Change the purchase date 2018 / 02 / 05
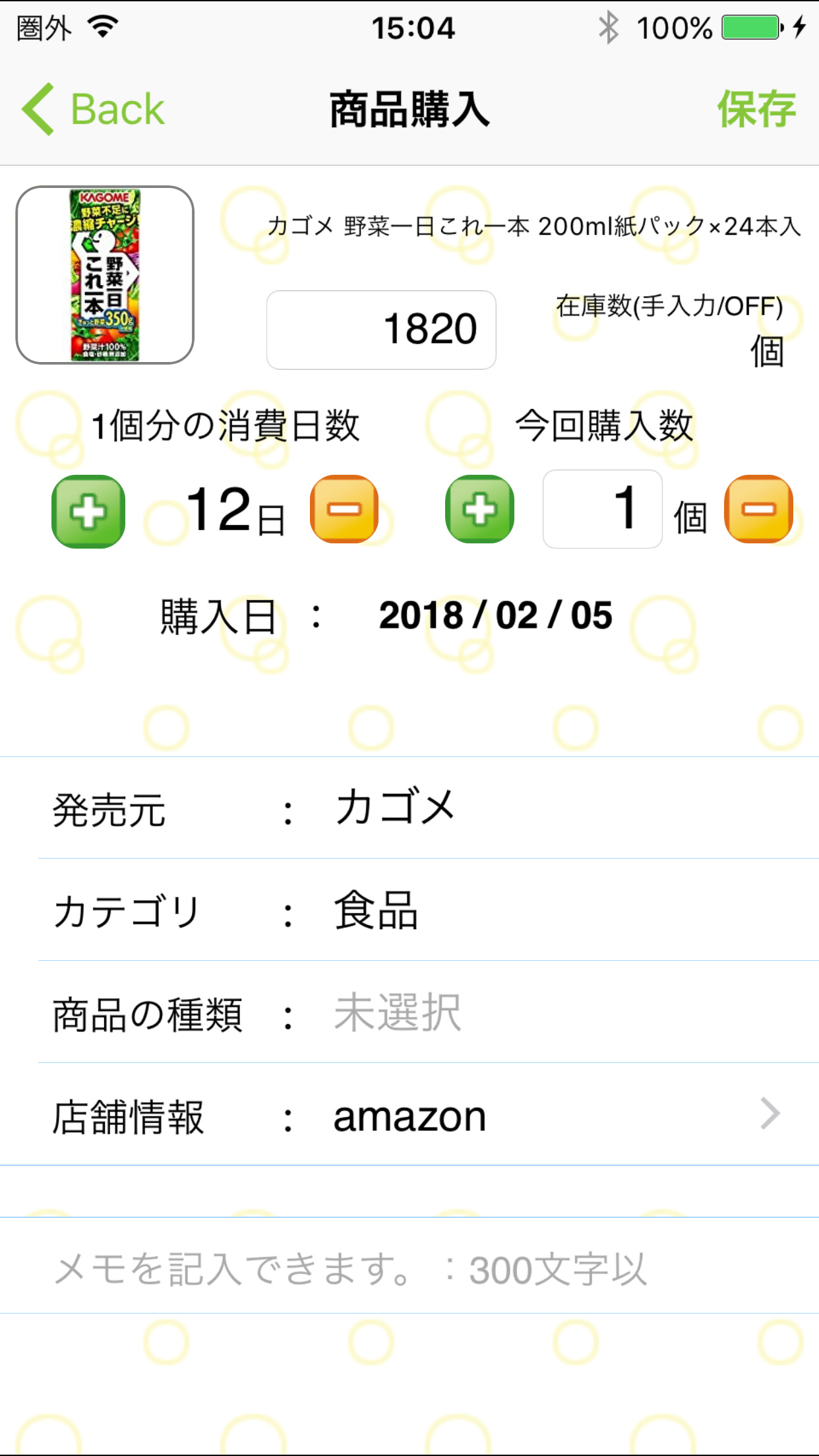The height and width of the screenshot is (1456, 819). coord(495,616)
